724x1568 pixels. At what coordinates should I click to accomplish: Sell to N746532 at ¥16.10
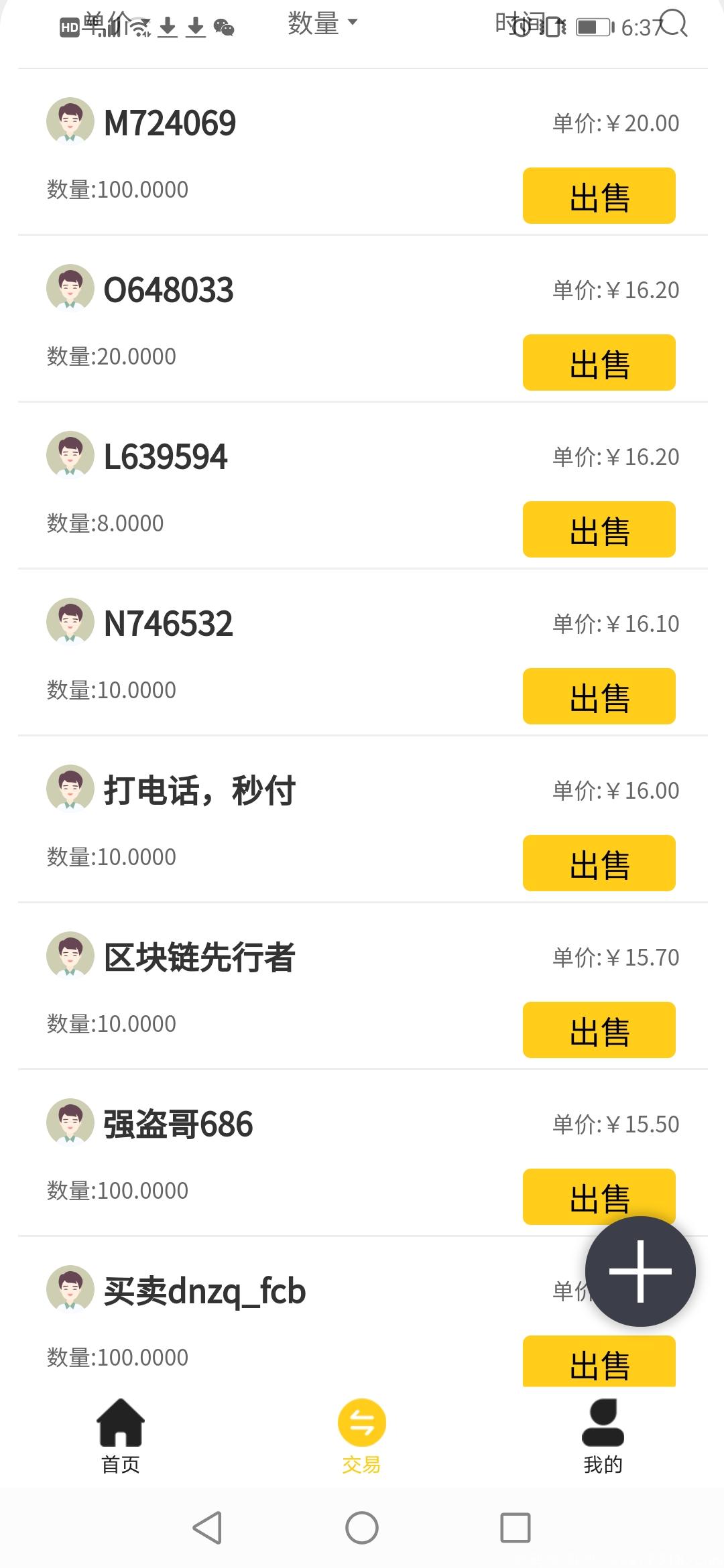599,696
